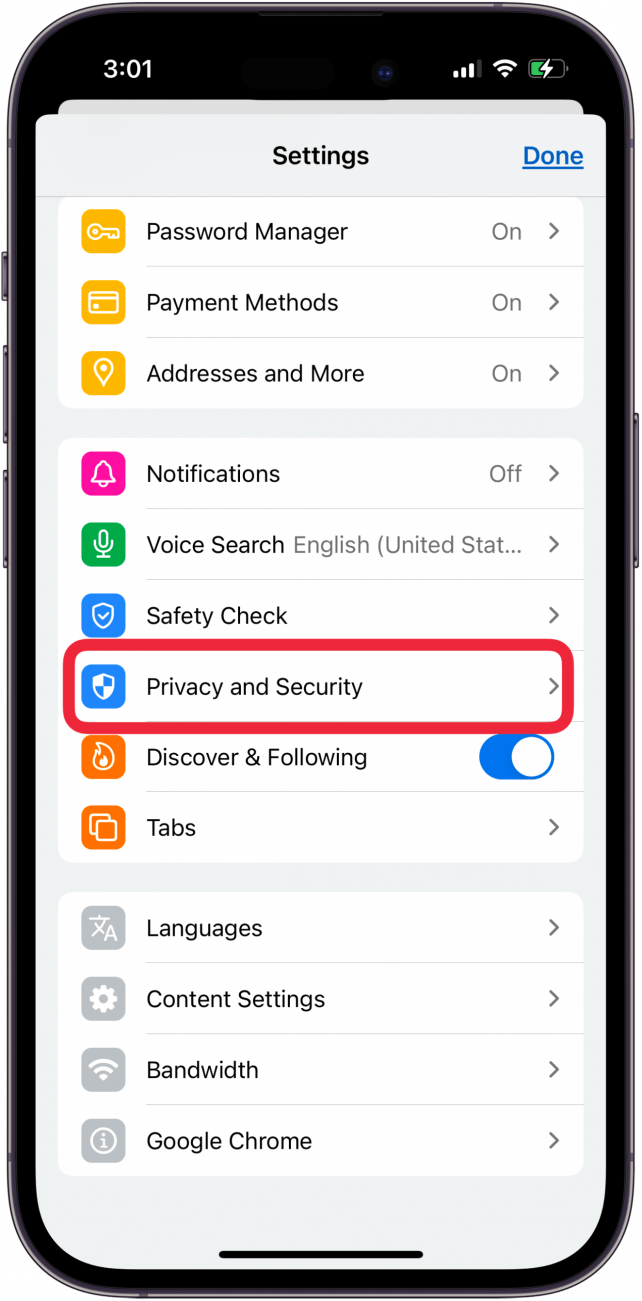Open Notifications settings
642x1301 pixels.
[320, 474]
